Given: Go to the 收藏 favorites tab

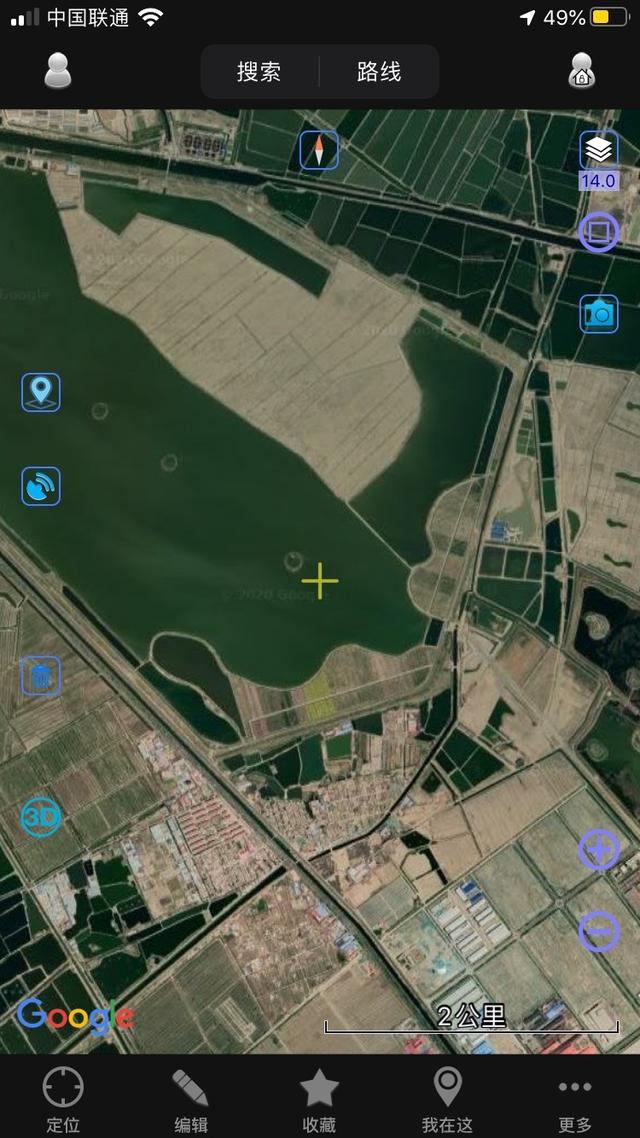Looking at the screenshot, I should point(319,1099).
